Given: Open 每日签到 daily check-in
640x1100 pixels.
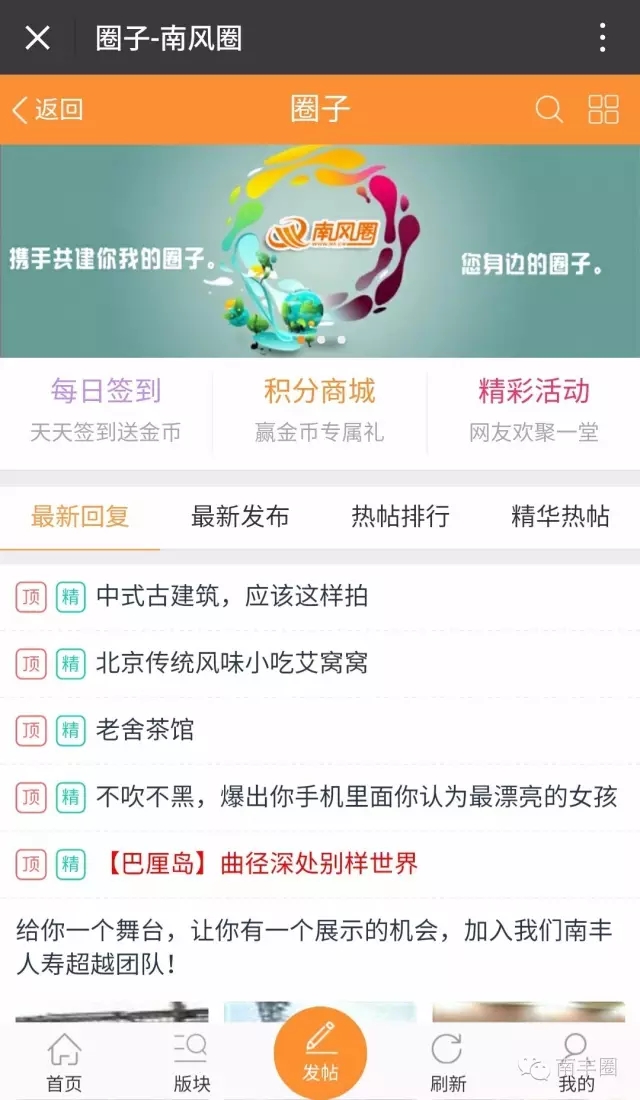Looking at the screenshot, I should tap(106, 410).
